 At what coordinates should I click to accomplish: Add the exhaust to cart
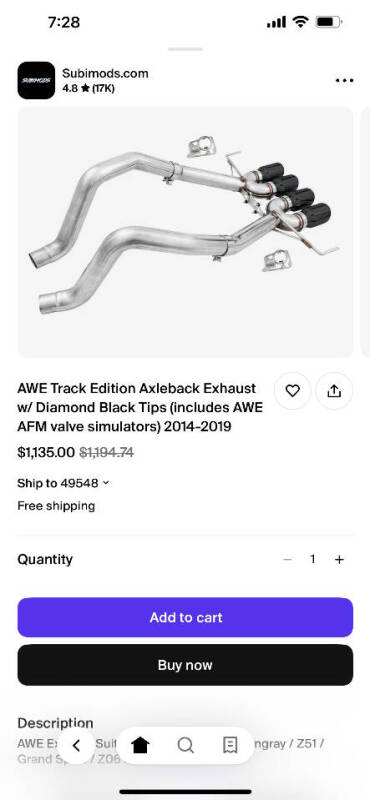pos(185,617)
